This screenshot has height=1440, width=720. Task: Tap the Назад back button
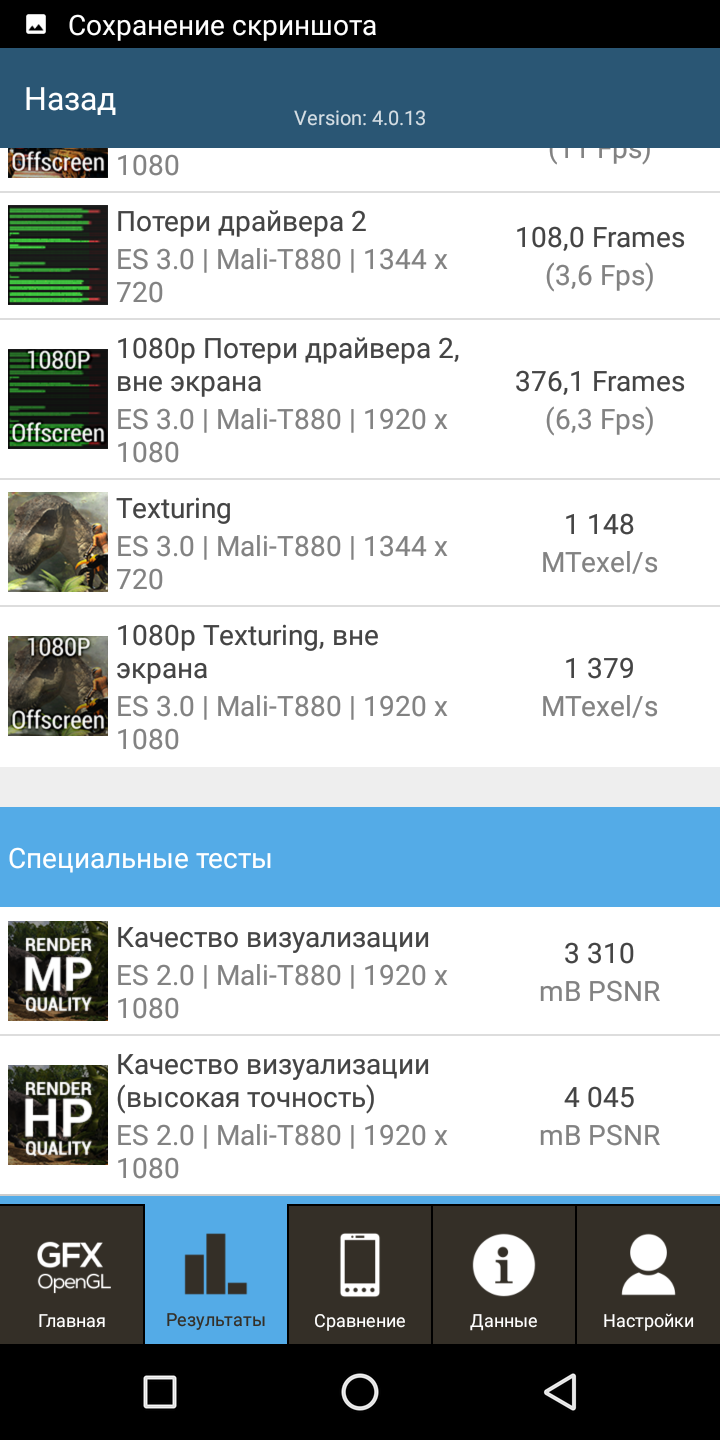click(70, 99)
